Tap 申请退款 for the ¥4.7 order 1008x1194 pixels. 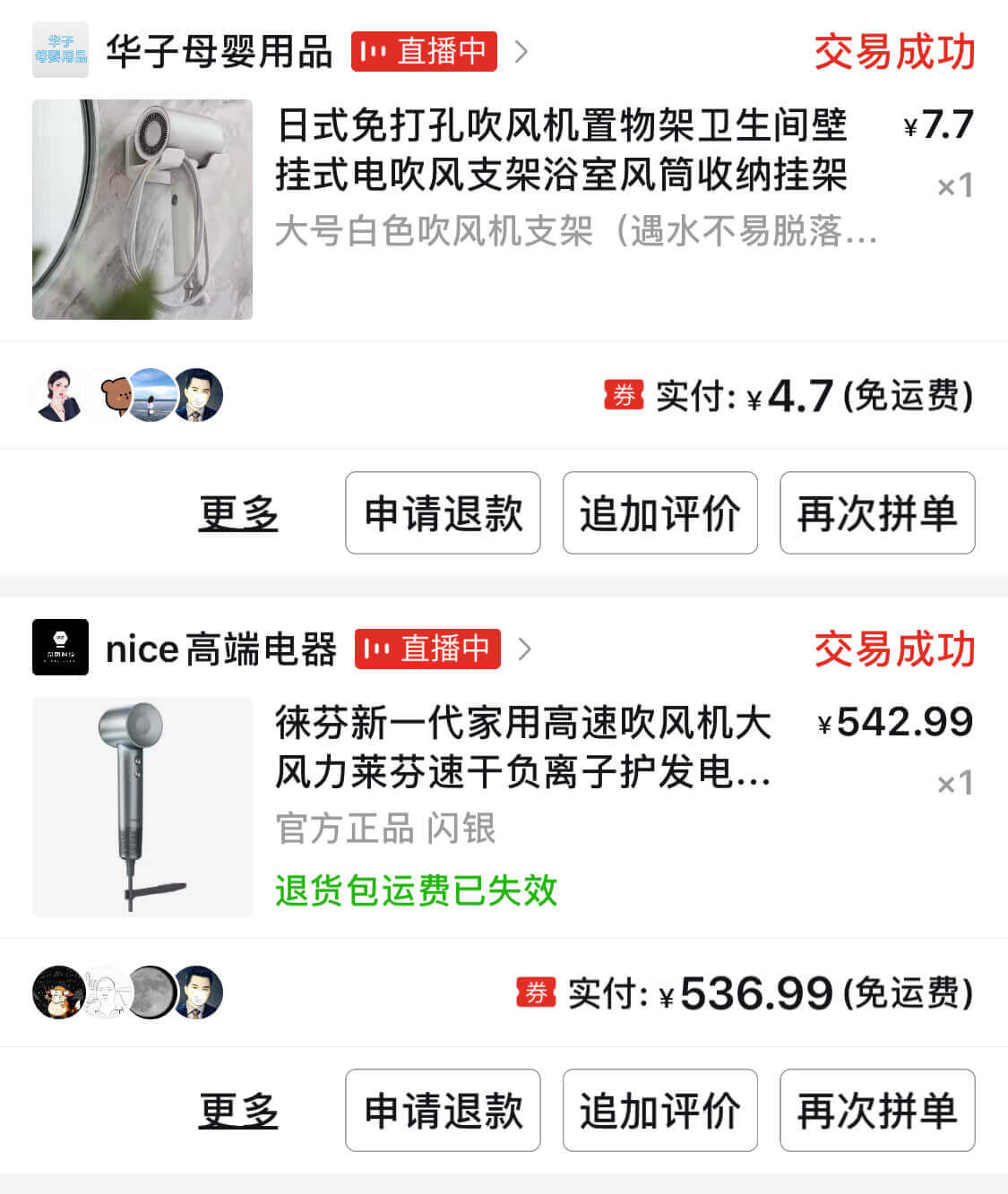pos(443,513)
